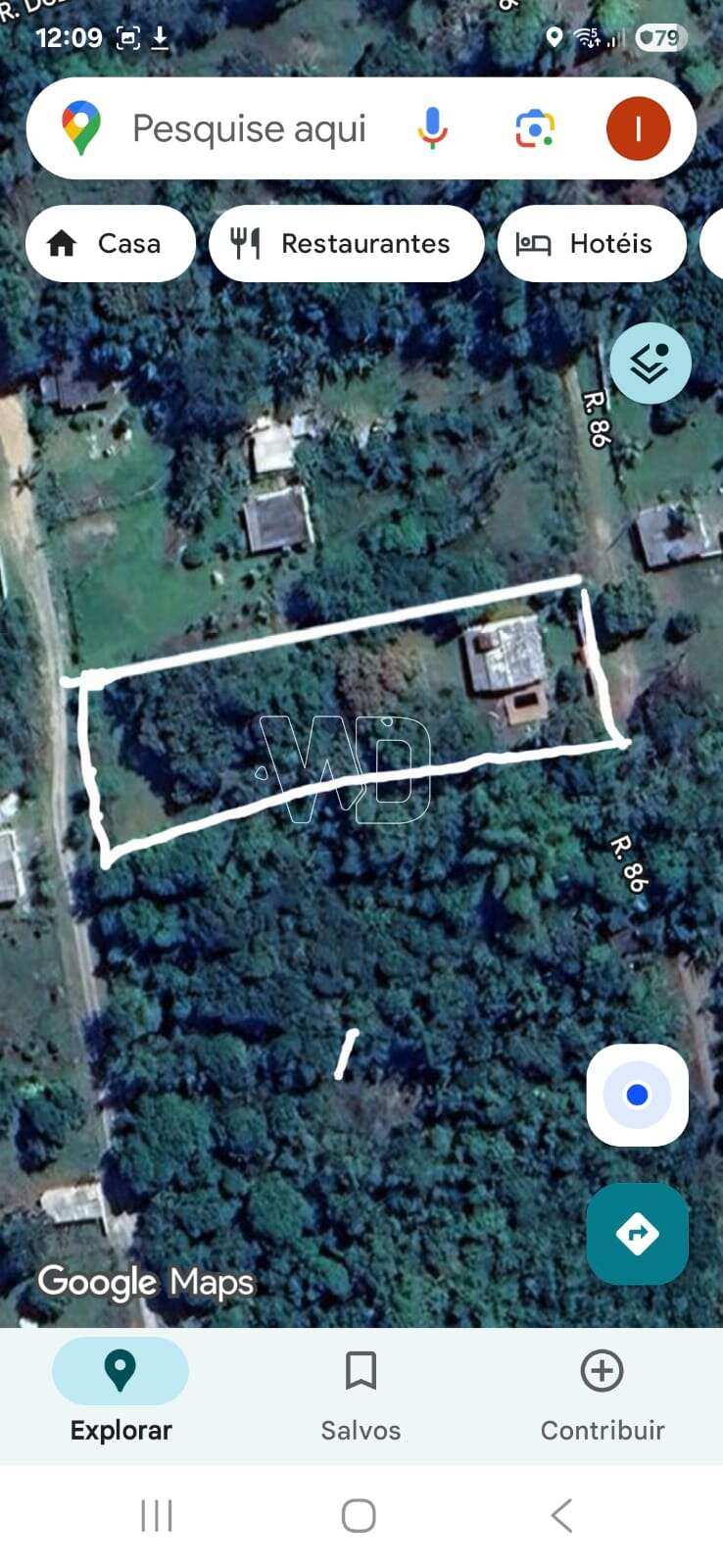Open the account profile avatar
Viewport: 723px width, 1568px height.
(x=638, y=128)
